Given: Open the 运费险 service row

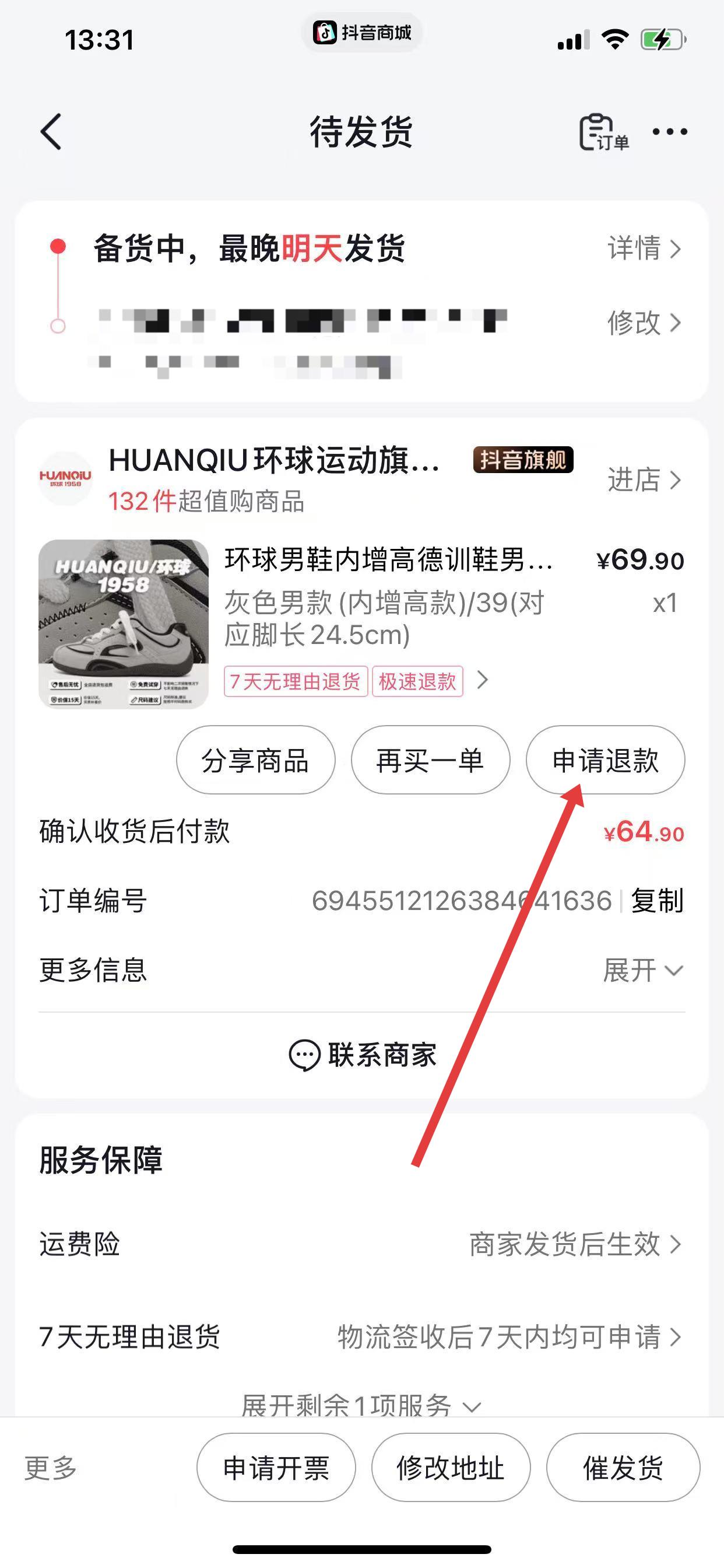Looking at the screenshot, I should [x=361, y=1244].
